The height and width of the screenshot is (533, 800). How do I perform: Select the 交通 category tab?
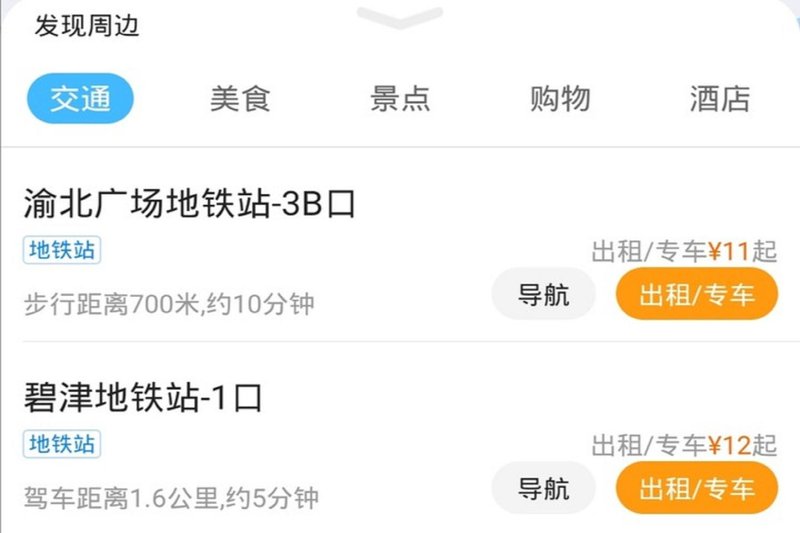pos(80,99)
